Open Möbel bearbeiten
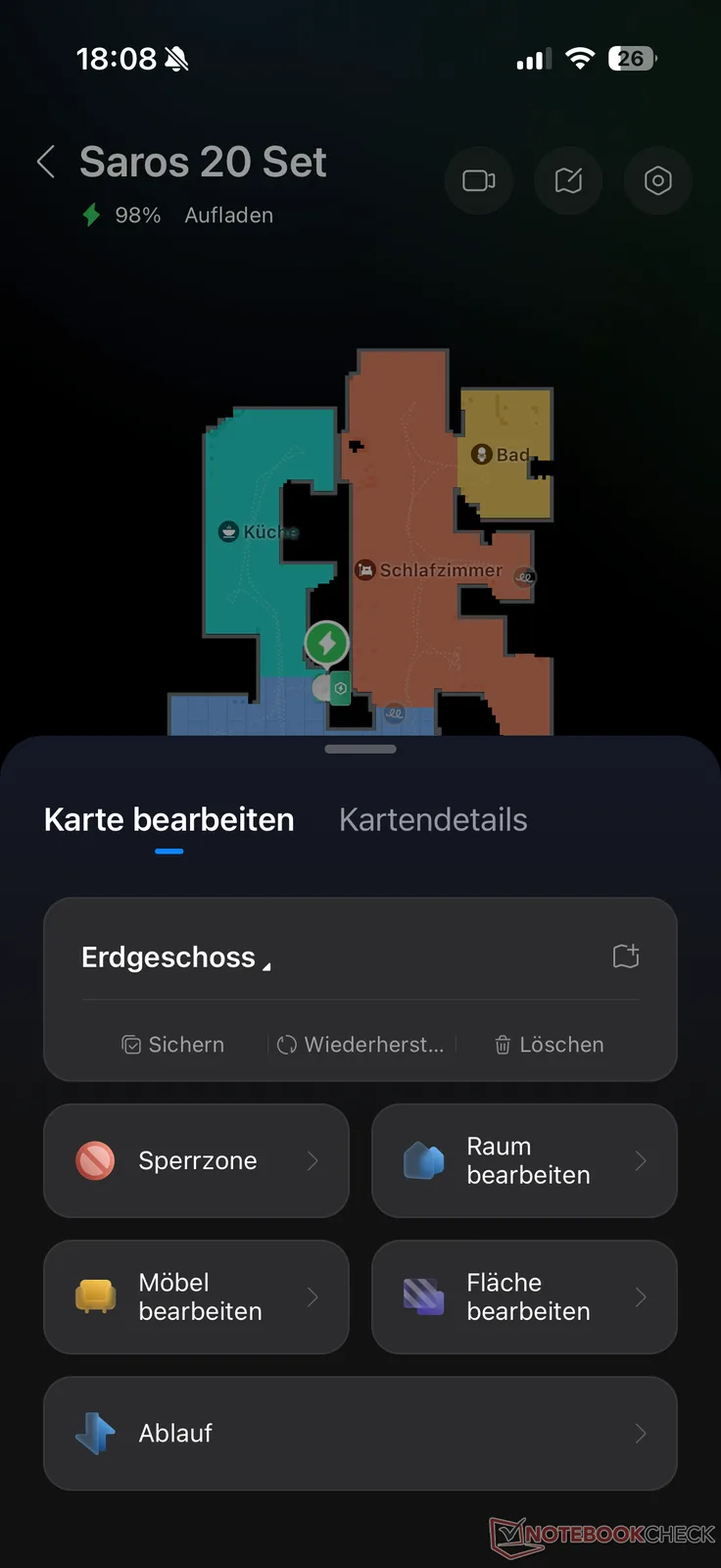721x1568 pixels. (x=196, y=1298)
